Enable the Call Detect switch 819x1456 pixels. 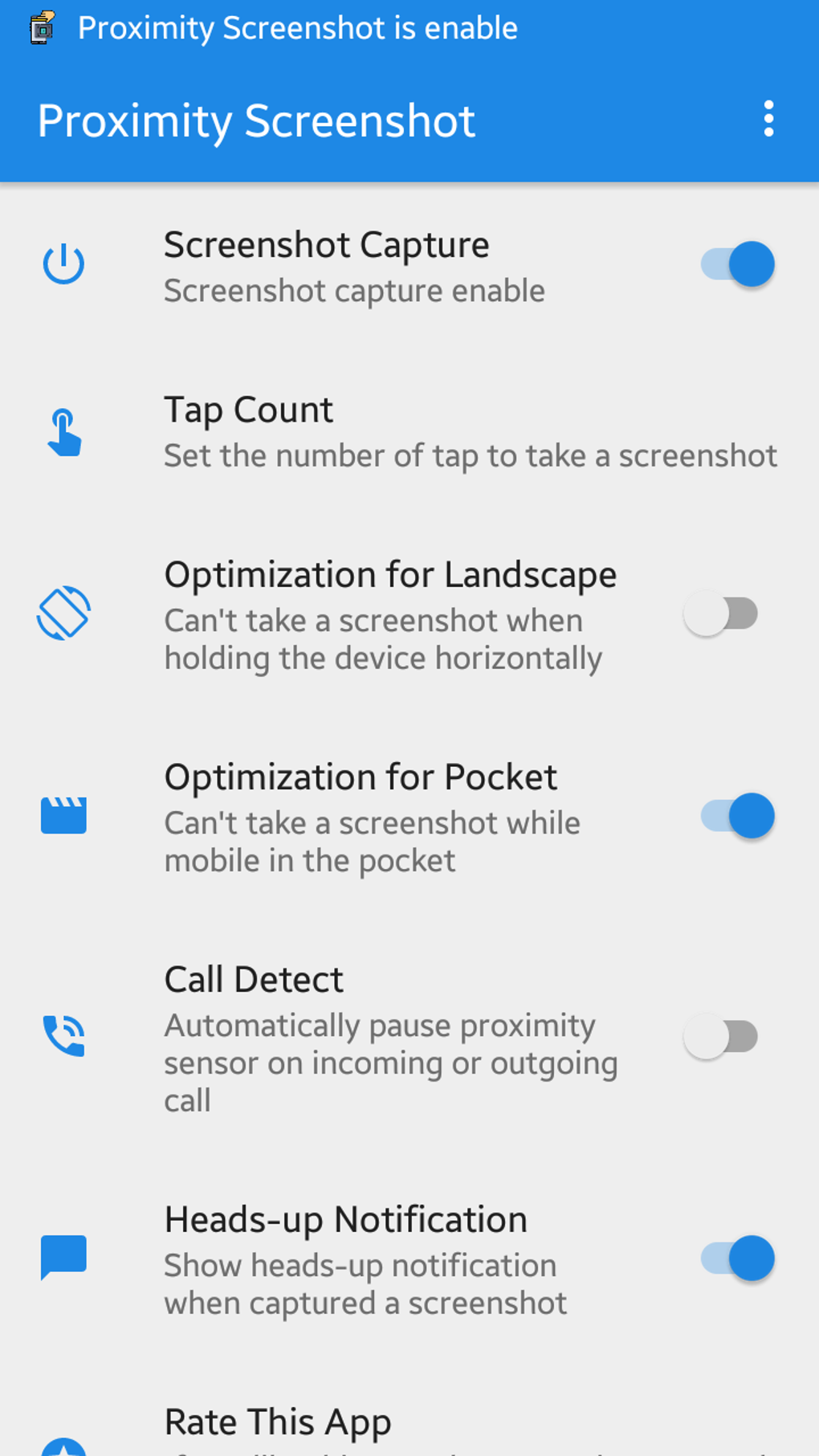point(721,1036)
